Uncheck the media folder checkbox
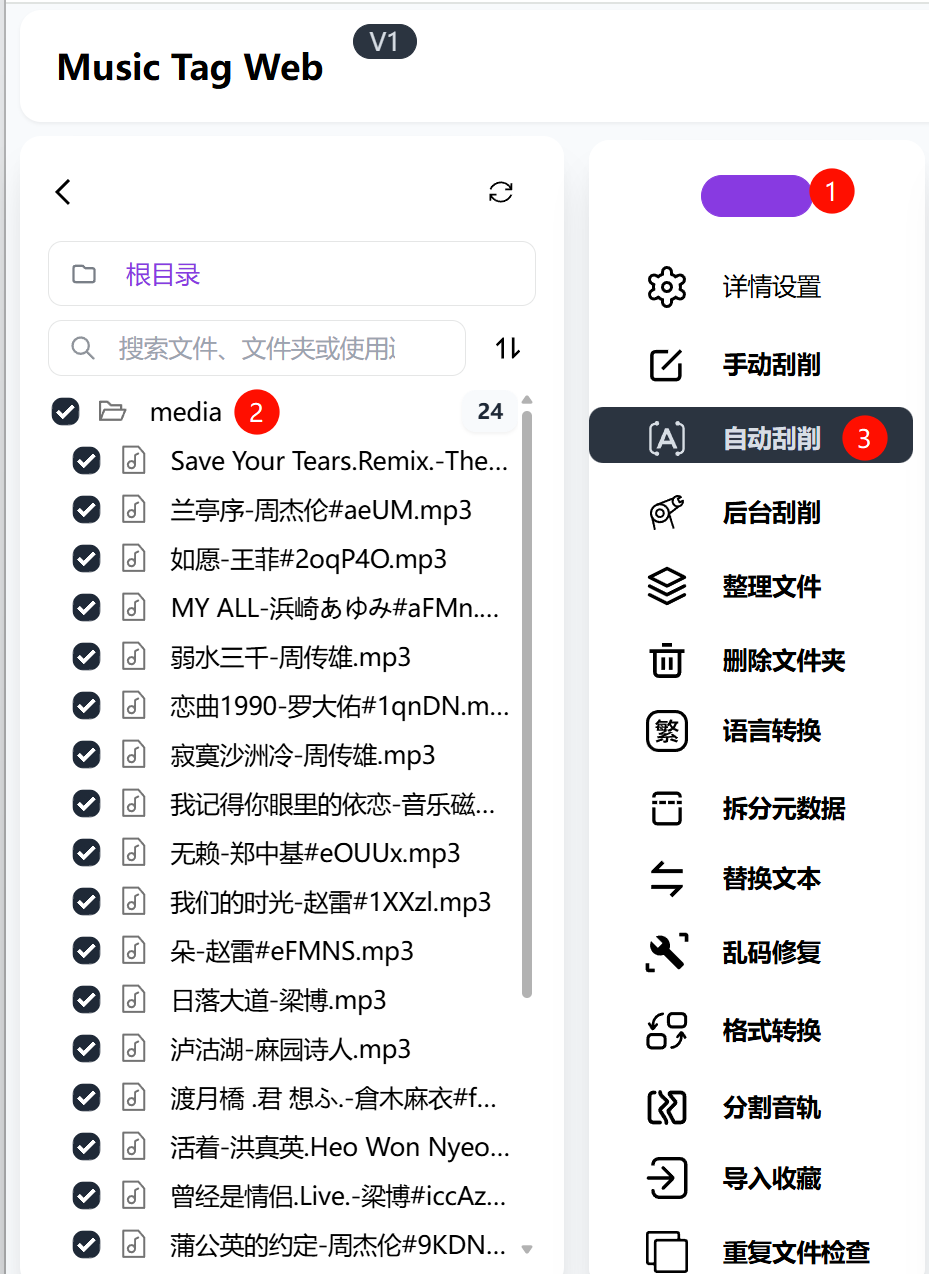 tap(65, 411)
